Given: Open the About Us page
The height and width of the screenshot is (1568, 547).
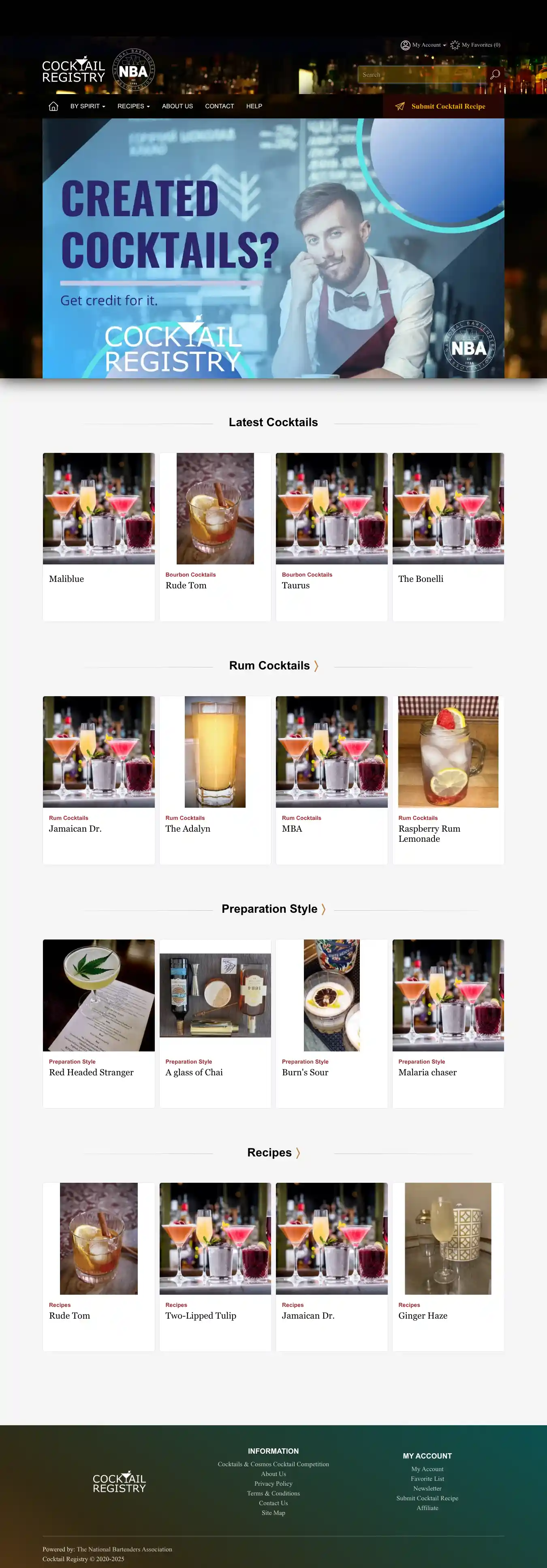Looking at the screenshot, I should (177, 107).
